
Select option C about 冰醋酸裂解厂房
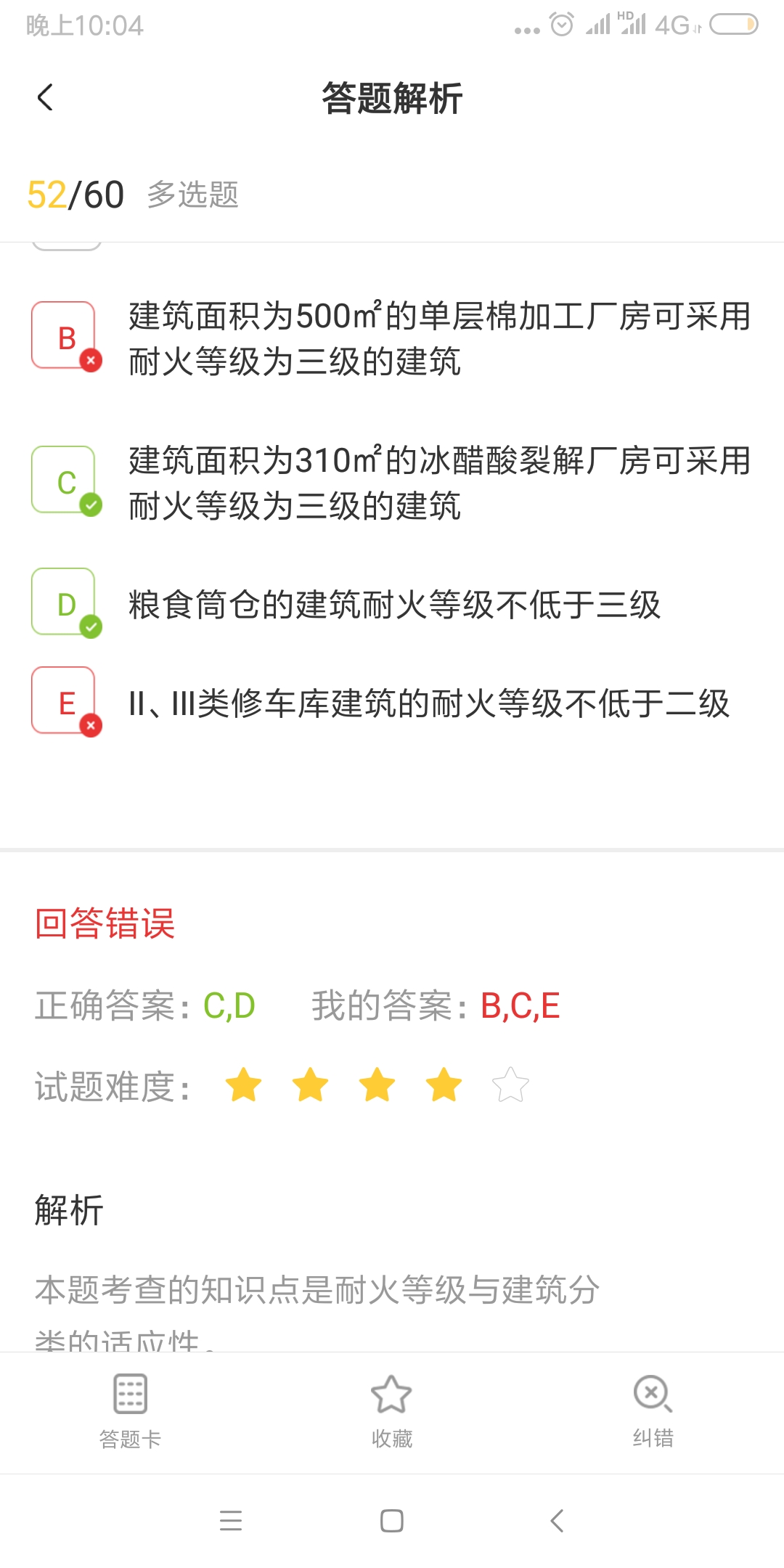(392, 483)
